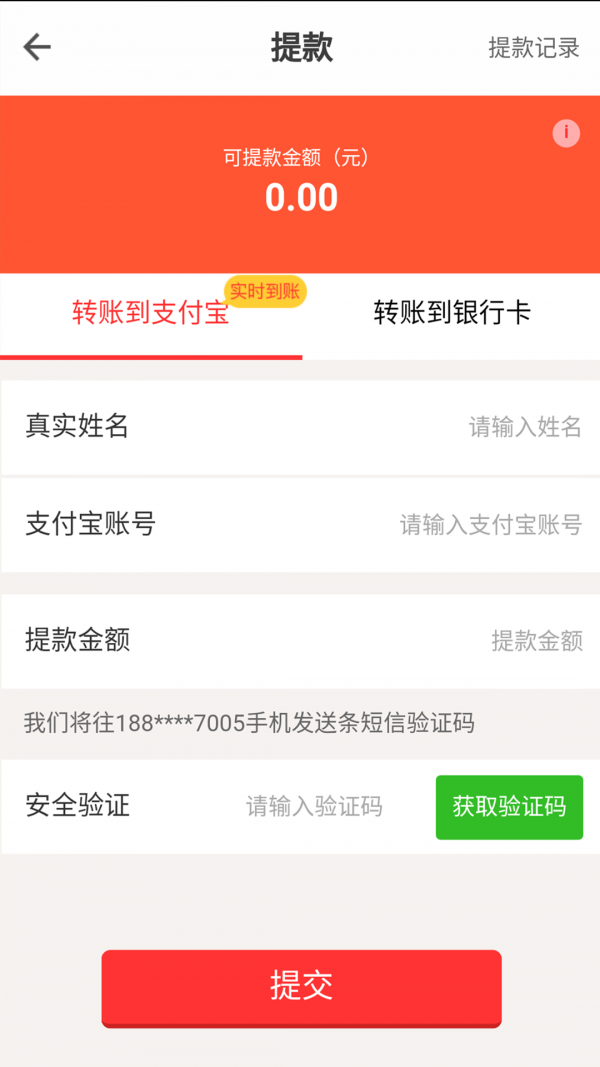Viewport: 600px width, 1067px height.
Task: Go back using the arrow icon
Action: [x=37, y=47]
